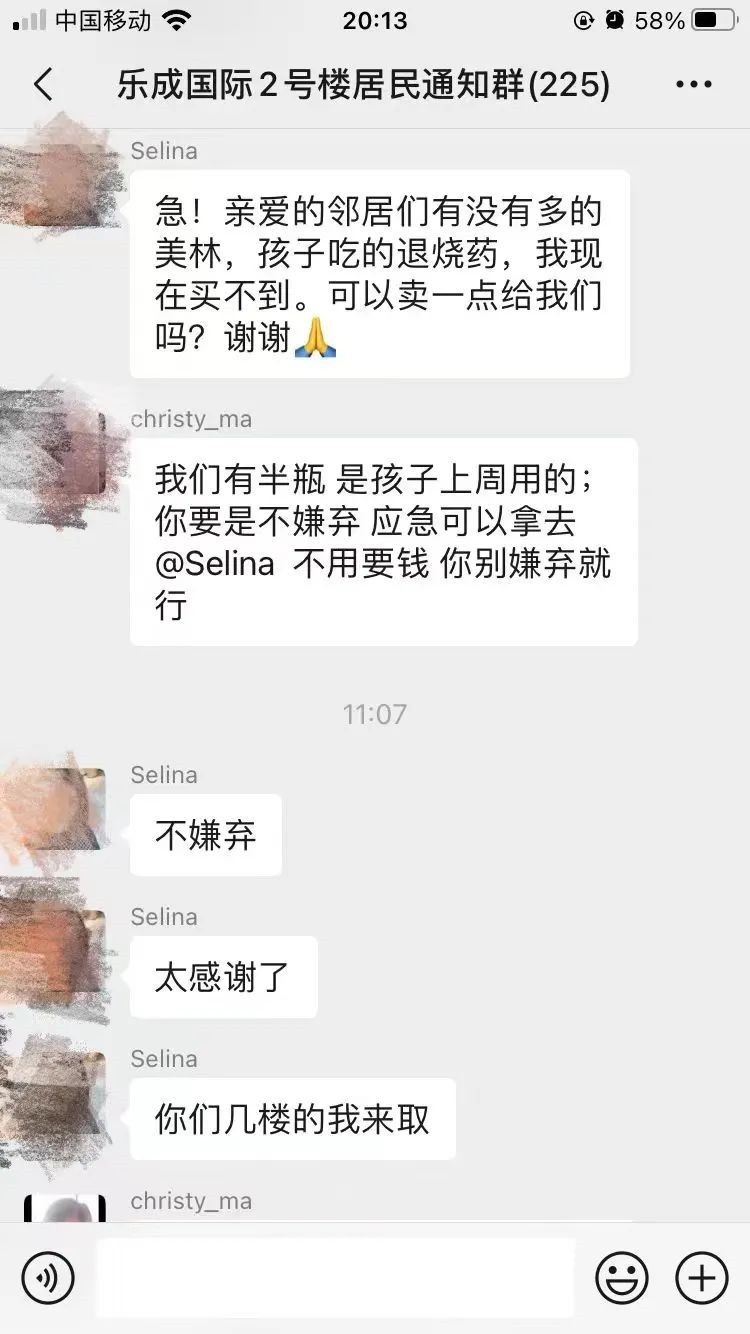The height and width of the screenshot is (1334, 750).
Task: Open the plus attachment menu
Action: click(702, 1278)
